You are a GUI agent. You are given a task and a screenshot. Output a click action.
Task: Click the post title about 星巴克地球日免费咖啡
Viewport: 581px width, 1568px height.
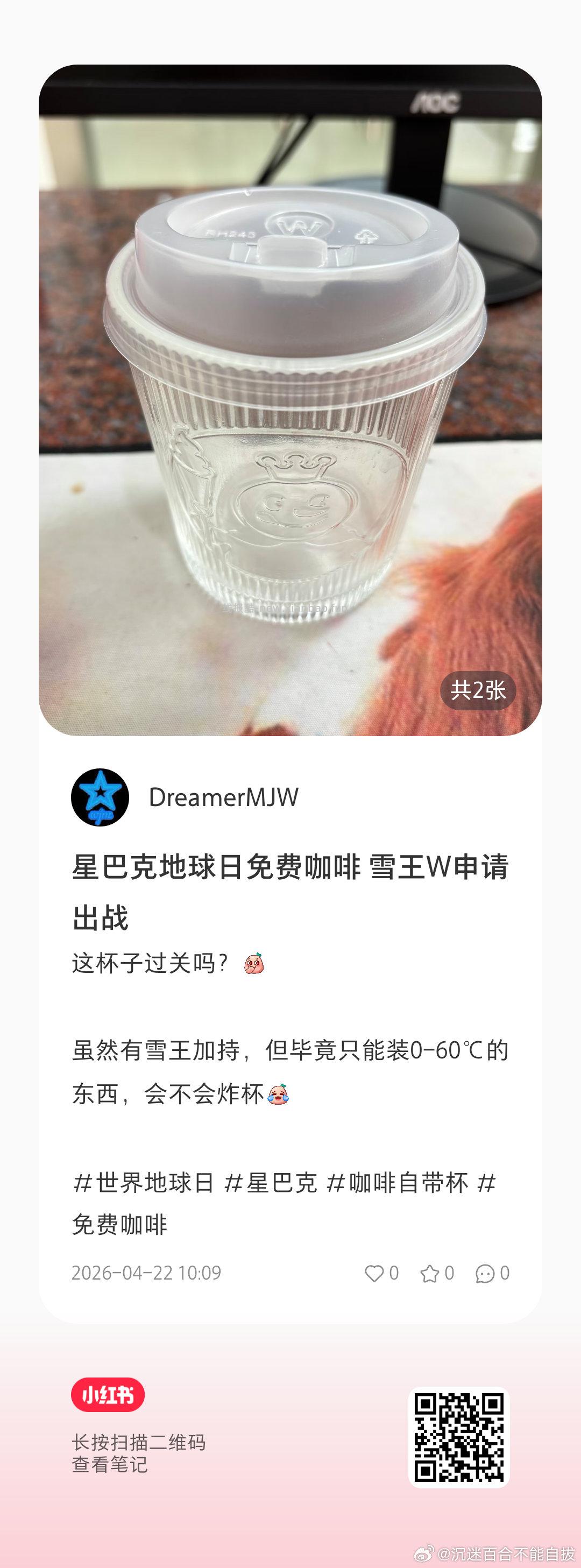[x=291, y=892]
